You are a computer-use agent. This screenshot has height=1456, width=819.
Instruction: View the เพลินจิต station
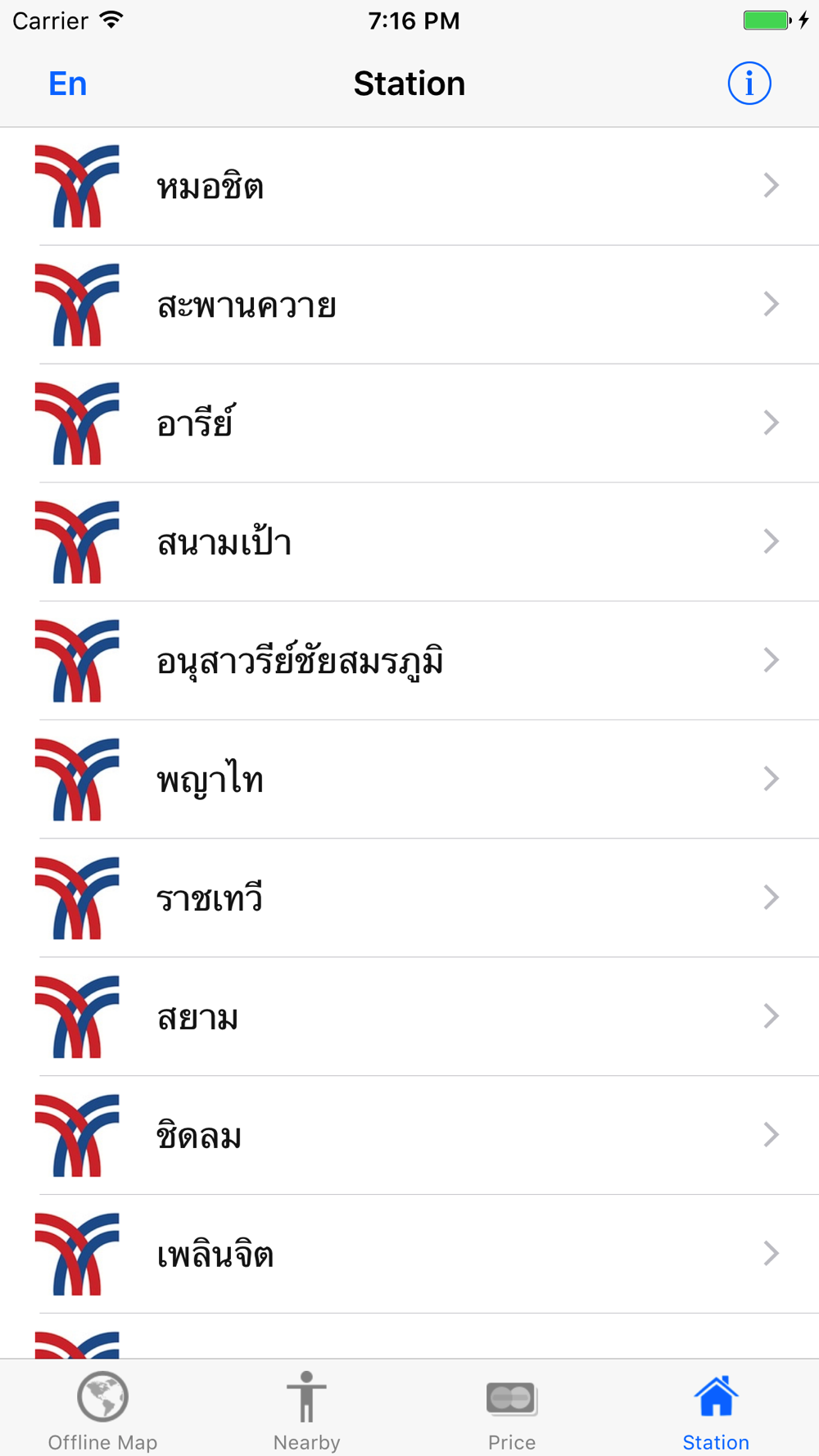tap(409, 1255)
